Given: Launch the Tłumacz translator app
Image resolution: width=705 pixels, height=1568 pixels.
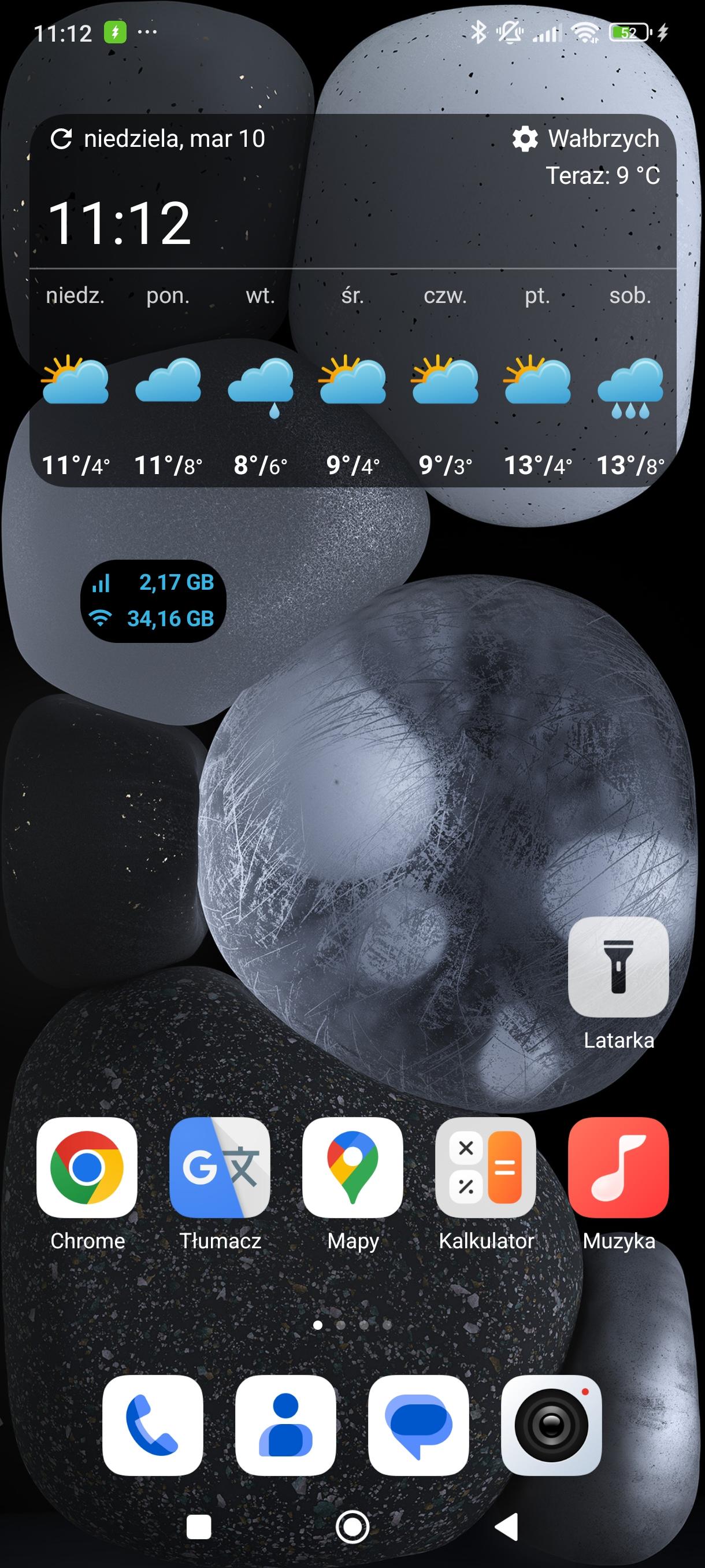Looking at the screenshot, I should point(220,1167).
